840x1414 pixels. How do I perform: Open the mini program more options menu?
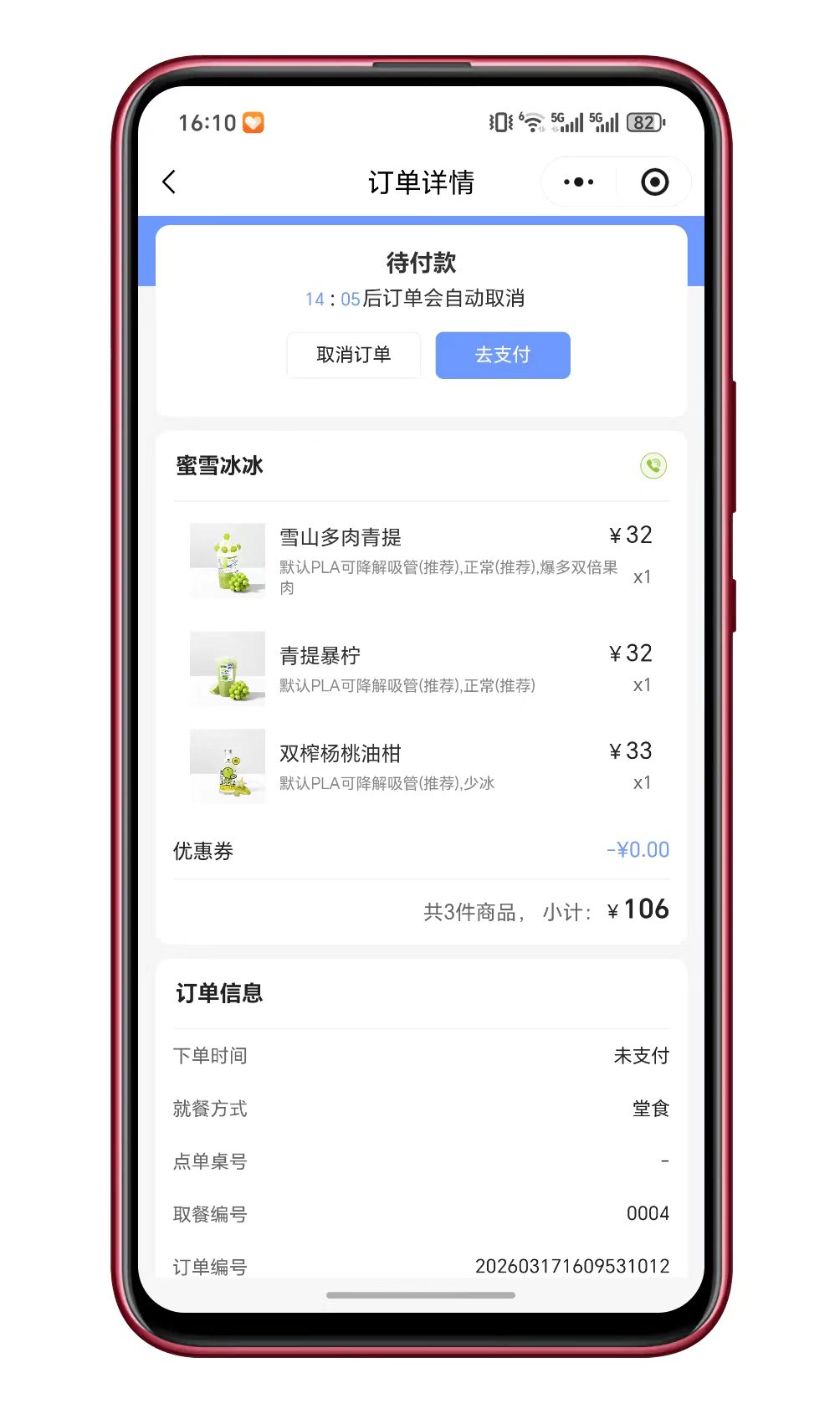tap(579, 182)
